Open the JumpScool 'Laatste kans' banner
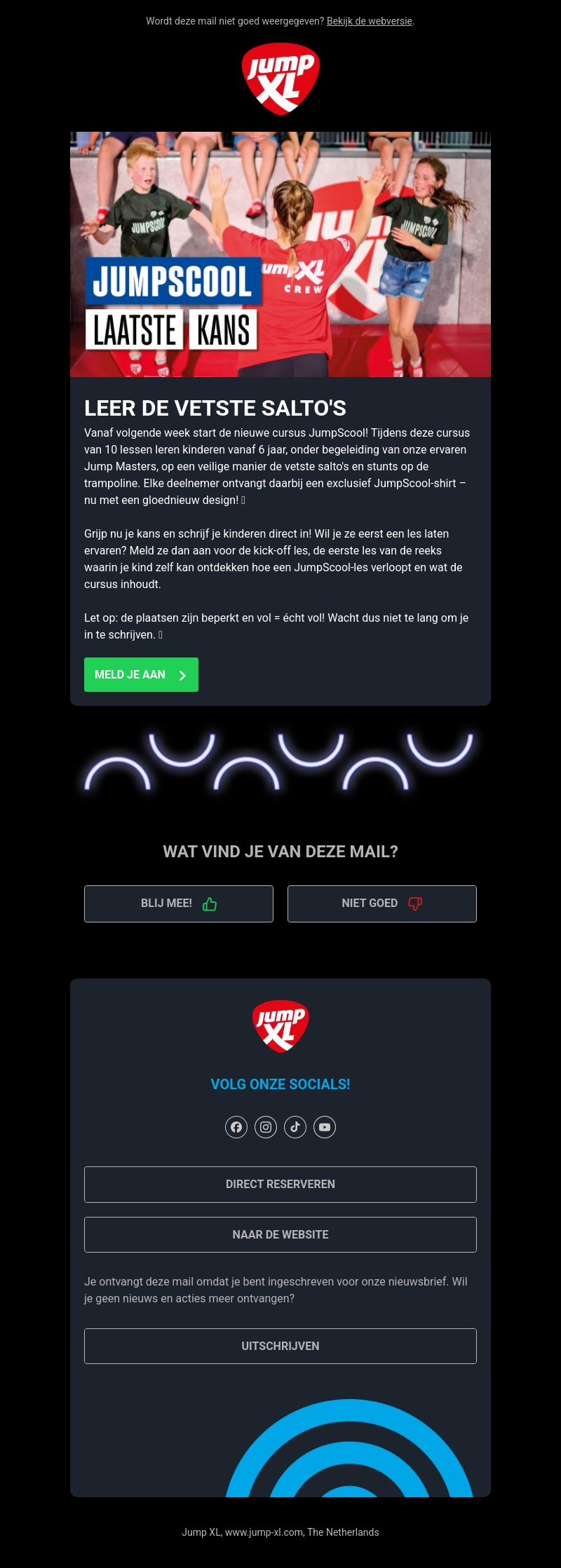The image size is (561, 1568). tap(280, 254)
